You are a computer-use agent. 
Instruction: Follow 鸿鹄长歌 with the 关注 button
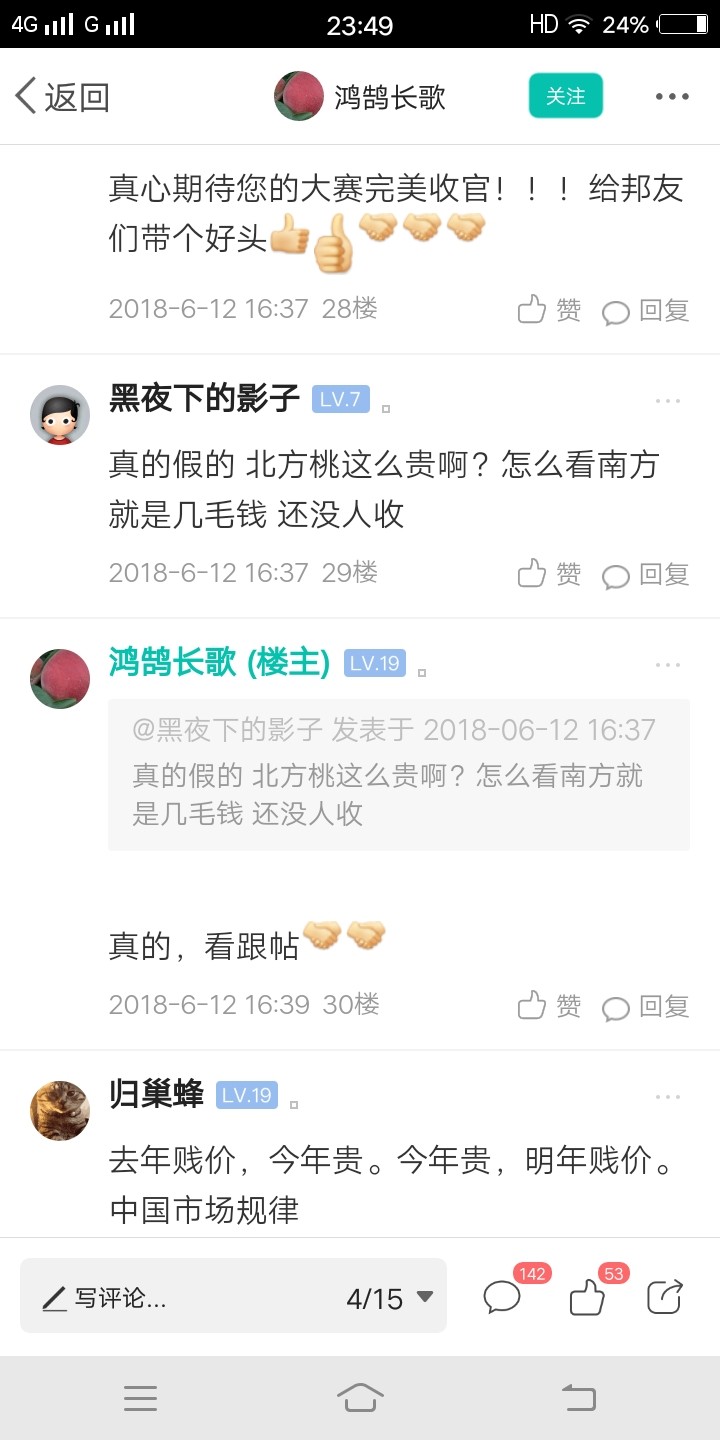565,96
